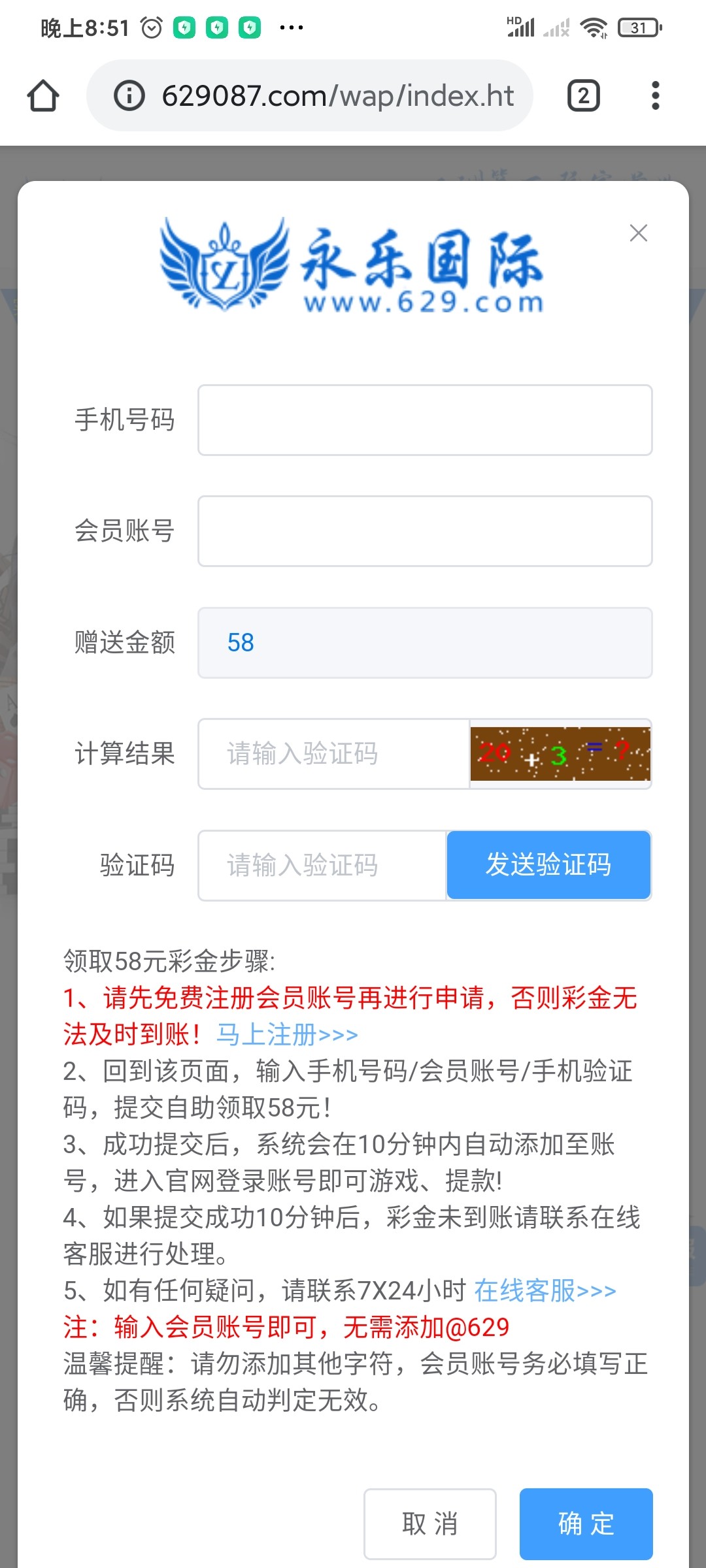View site info icon in address bar
The width and height of the screenshot is (706, 1568).
pos(129,96)
